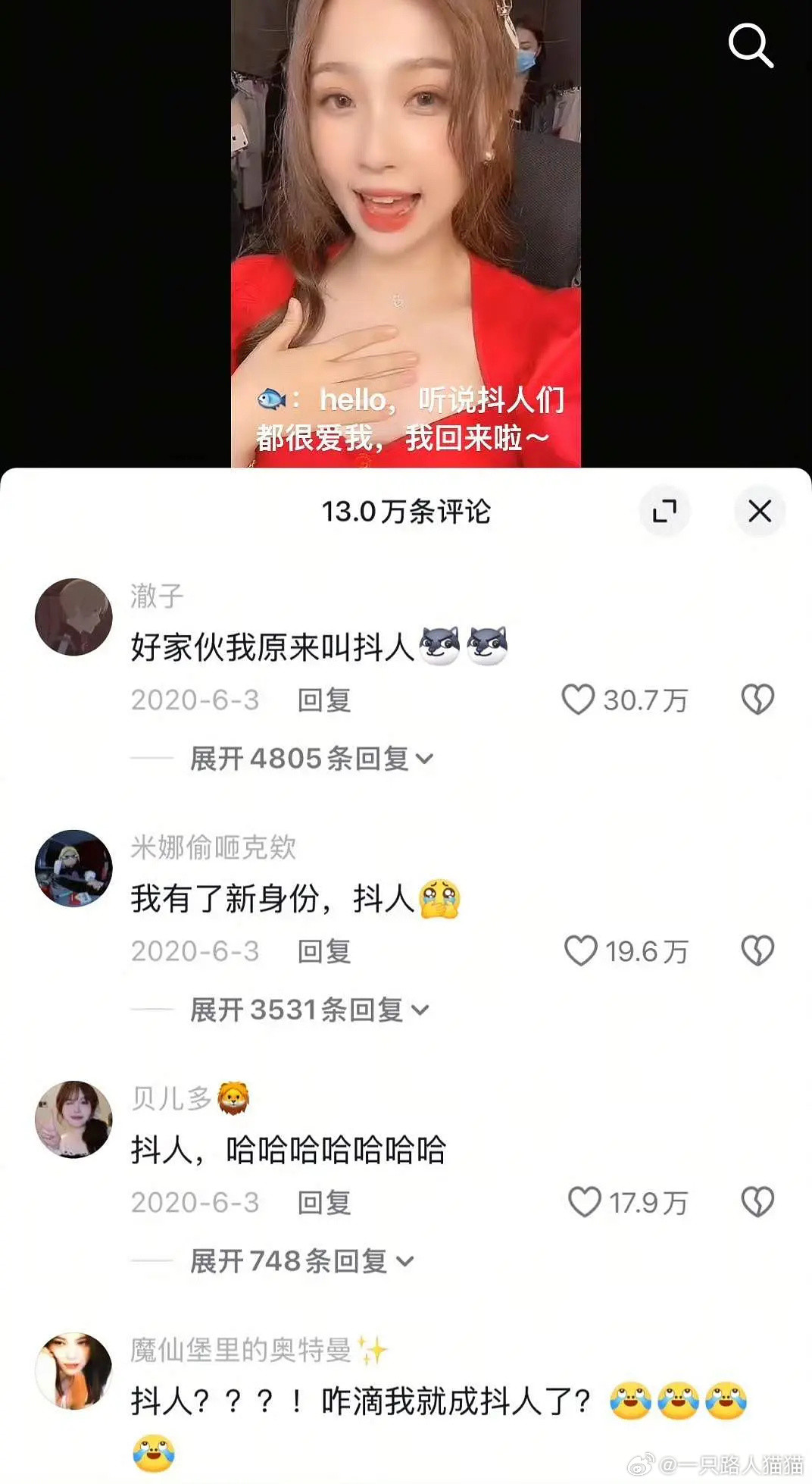
Task: Expand the comments panel to full screen
Action: click(664, 511)
